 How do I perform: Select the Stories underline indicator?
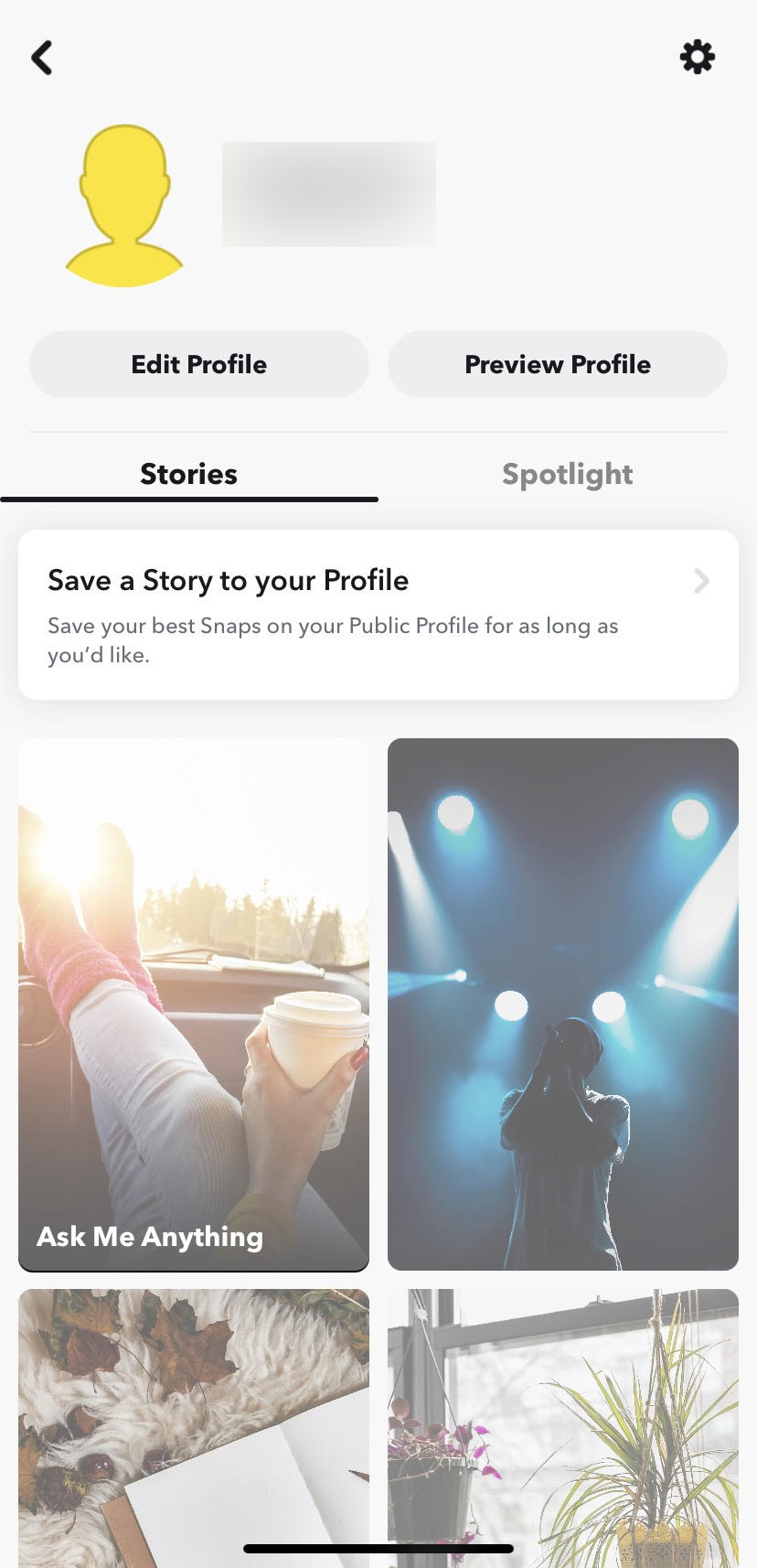189,499
